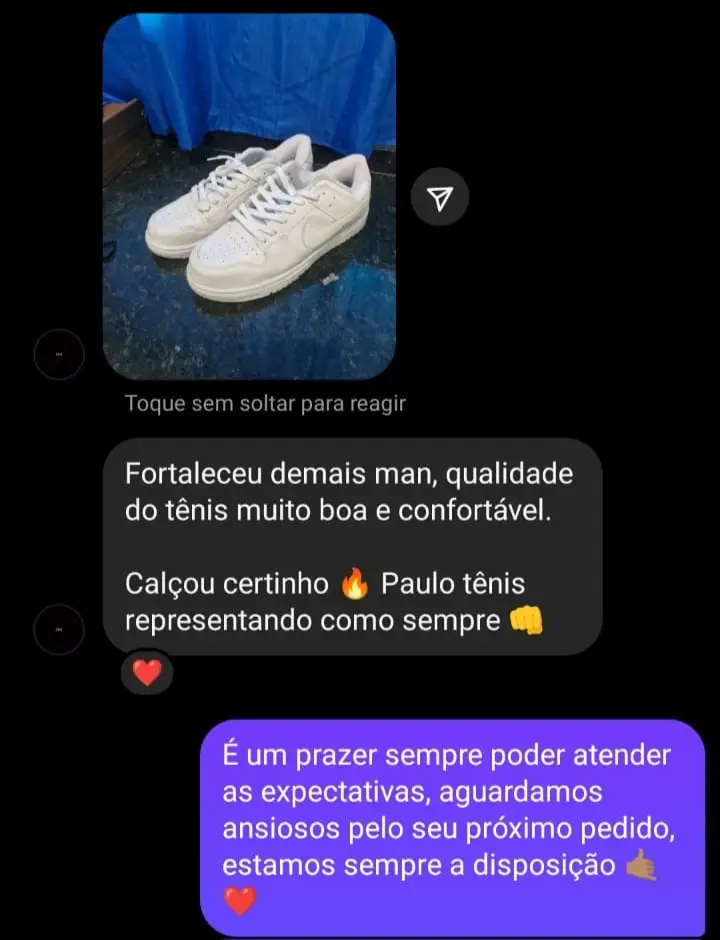
Task: Open the shared white sneakers photo
Action: 249,197
